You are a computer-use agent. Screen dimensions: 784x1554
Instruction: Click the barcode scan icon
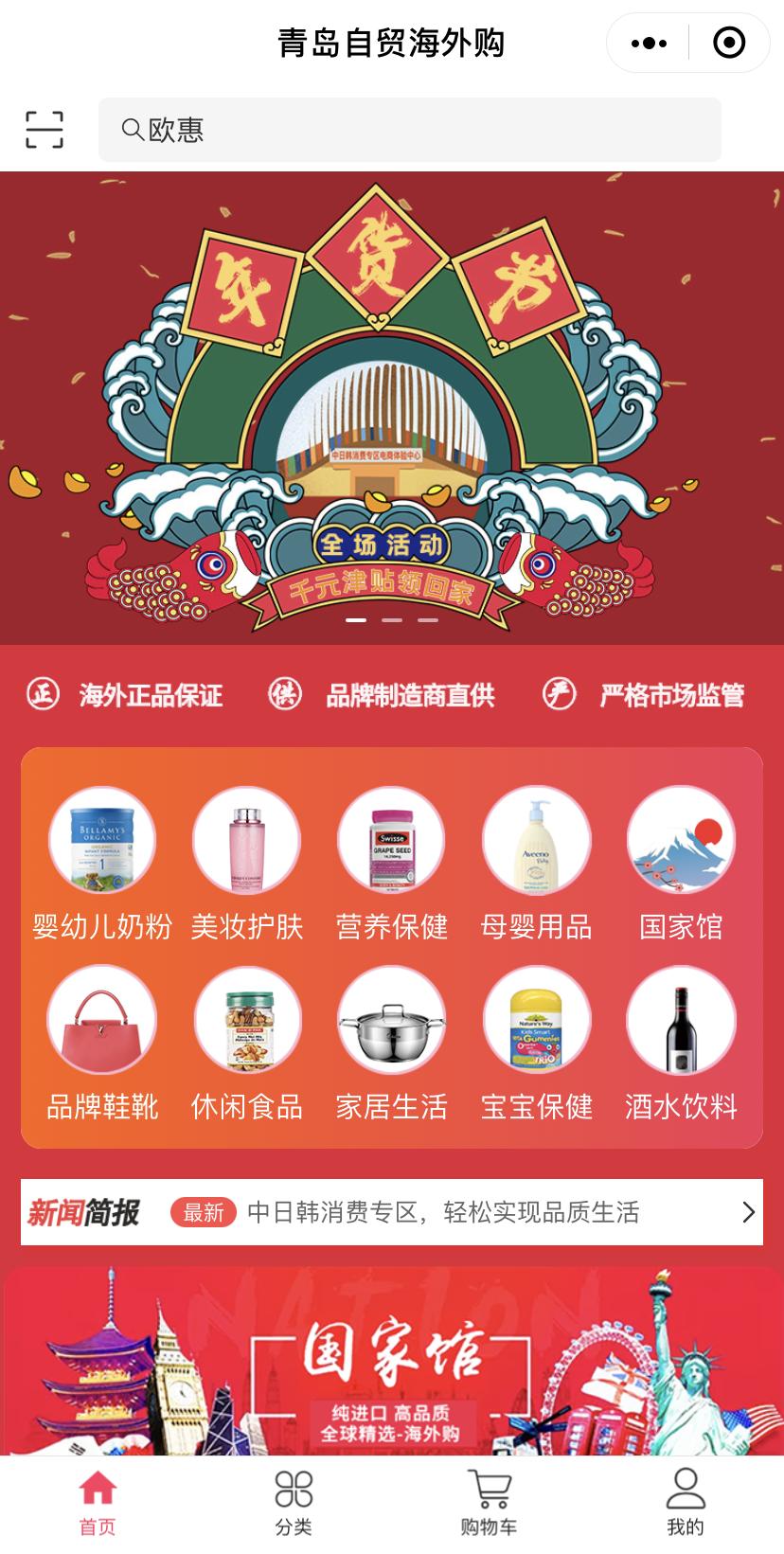coord(45,129)
